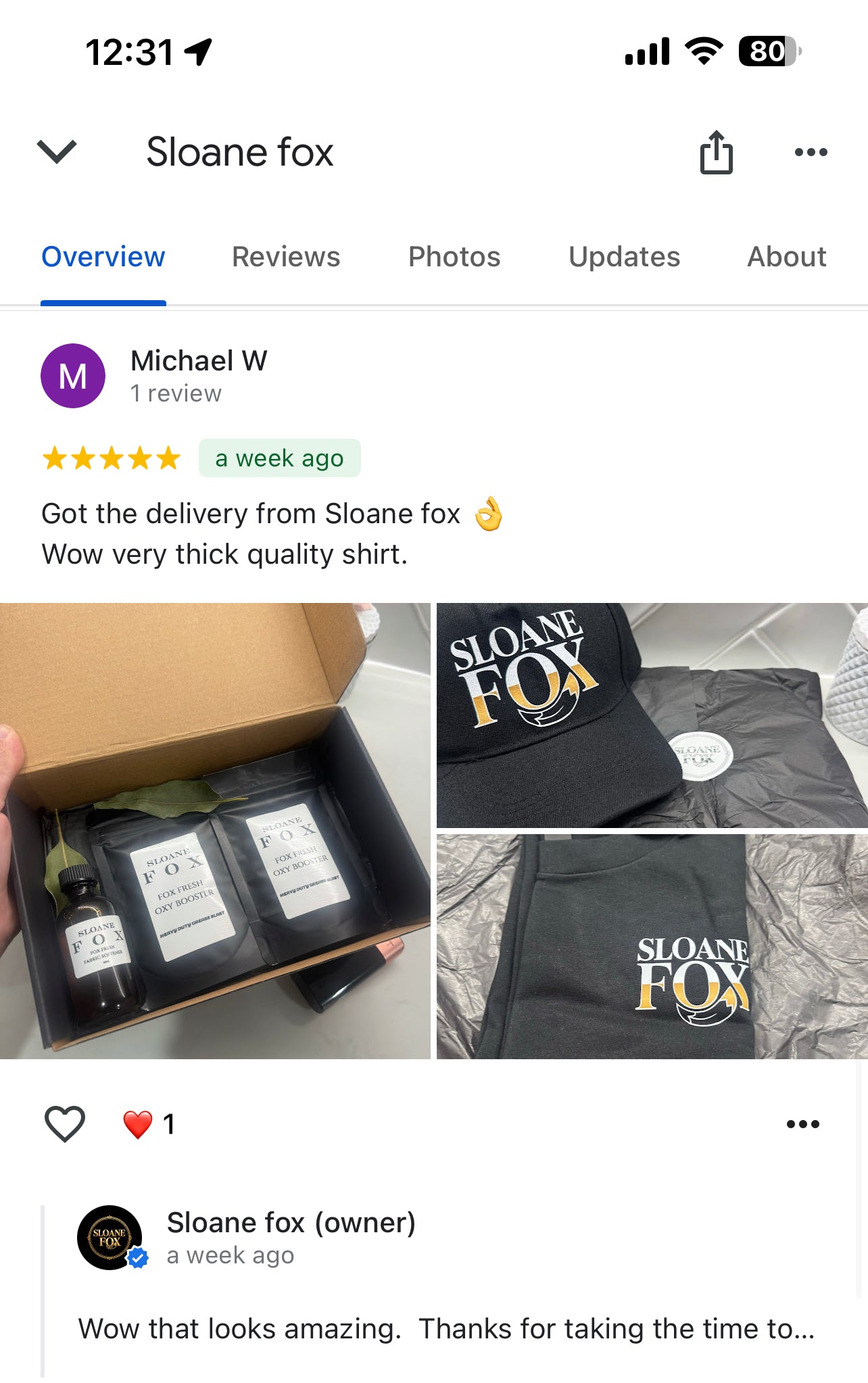
Task: View the black Sloane Fox cap photo
Action: 652,715
